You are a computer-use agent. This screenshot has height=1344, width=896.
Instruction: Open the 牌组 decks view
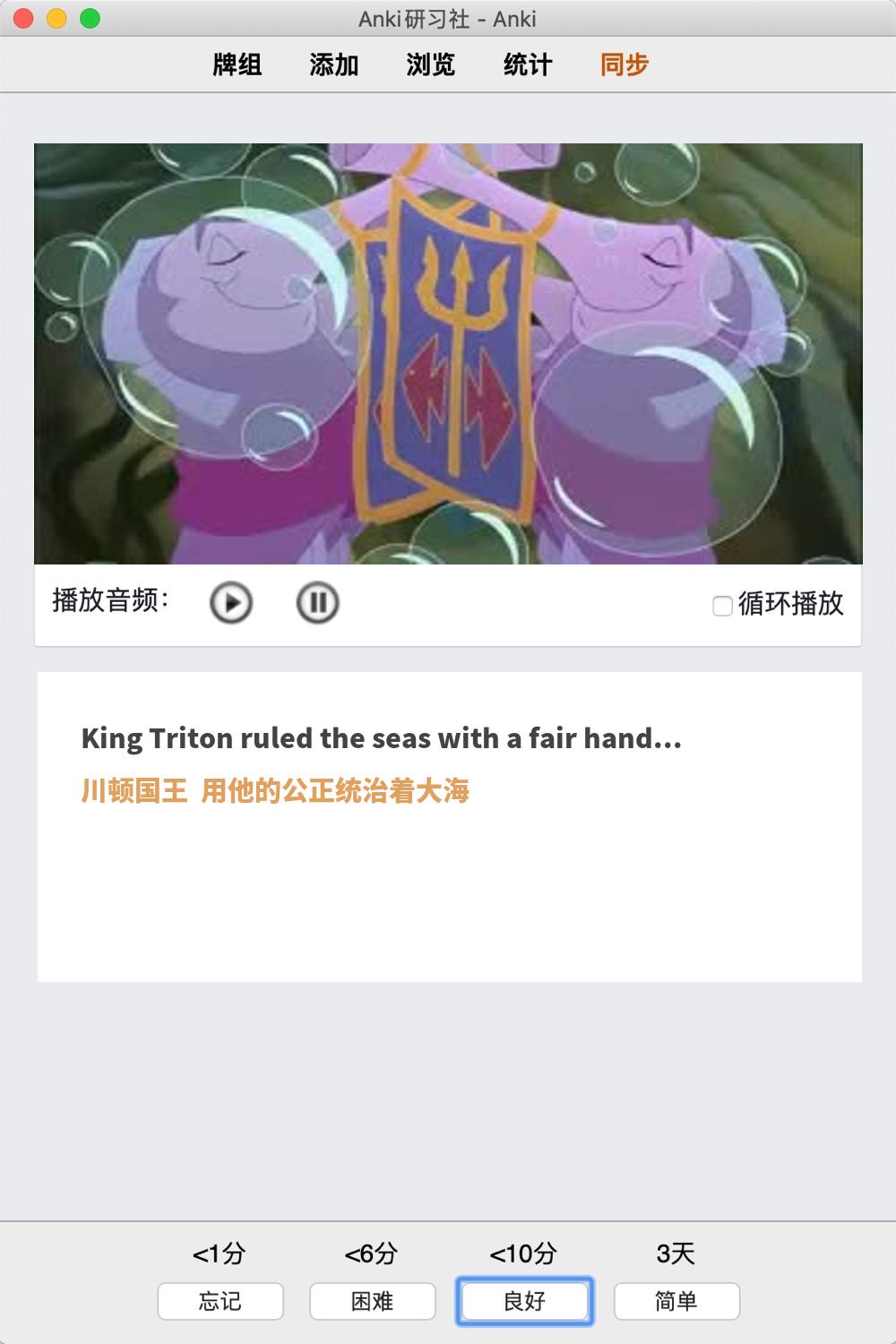point(237,65)
